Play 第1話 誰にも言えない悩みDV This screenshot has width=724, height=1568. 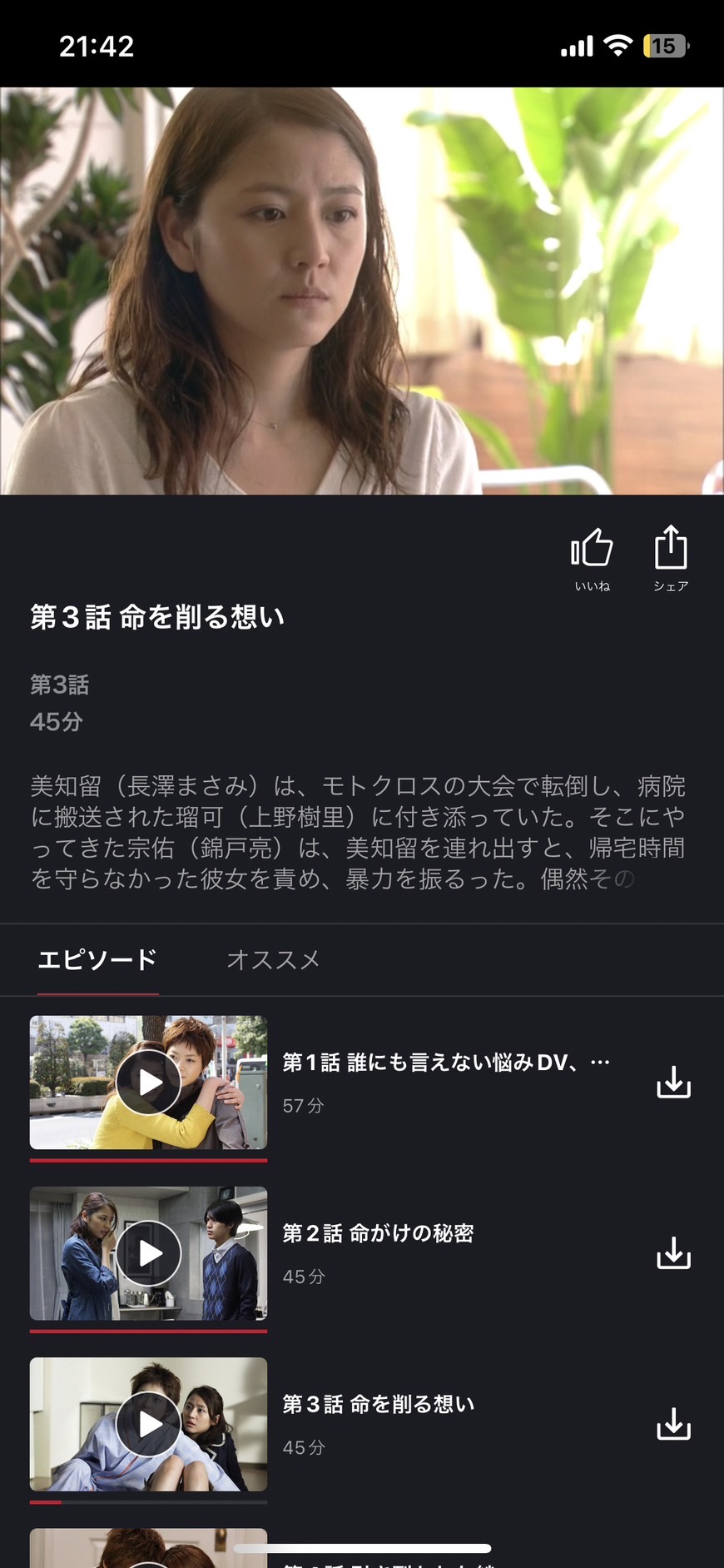149,1083
